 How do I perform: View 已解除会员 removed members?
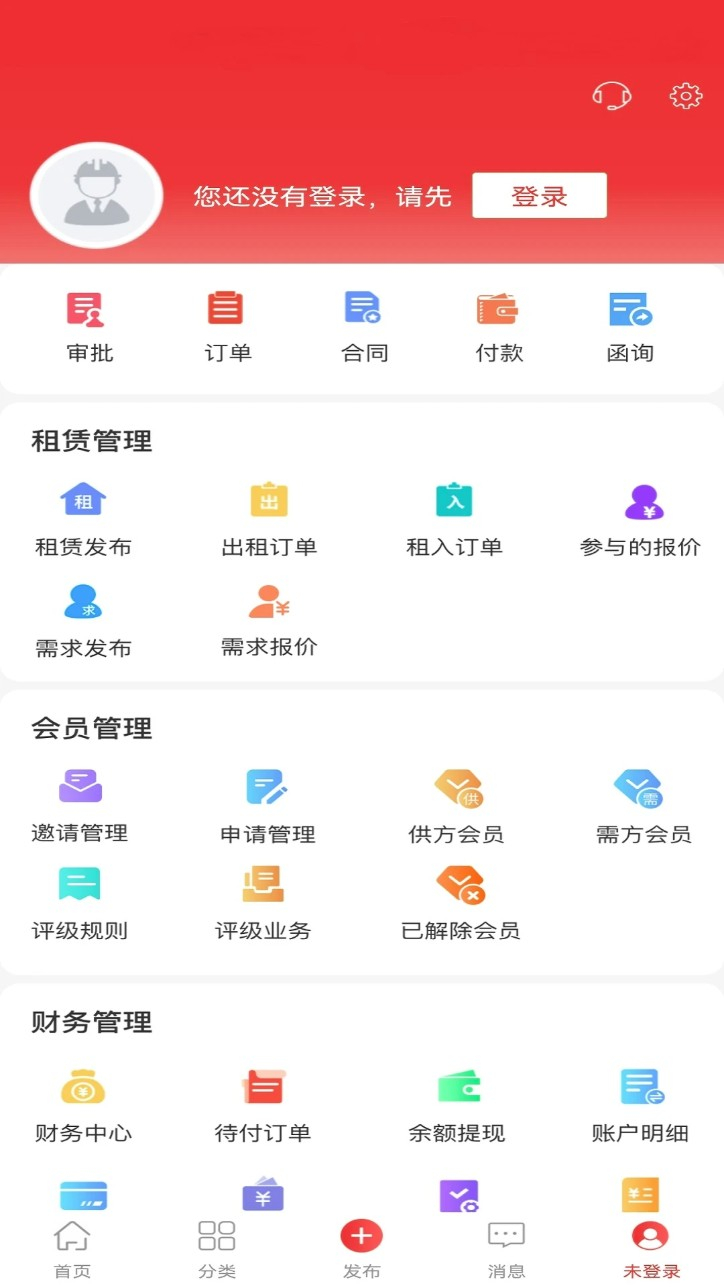pos(458,902)
